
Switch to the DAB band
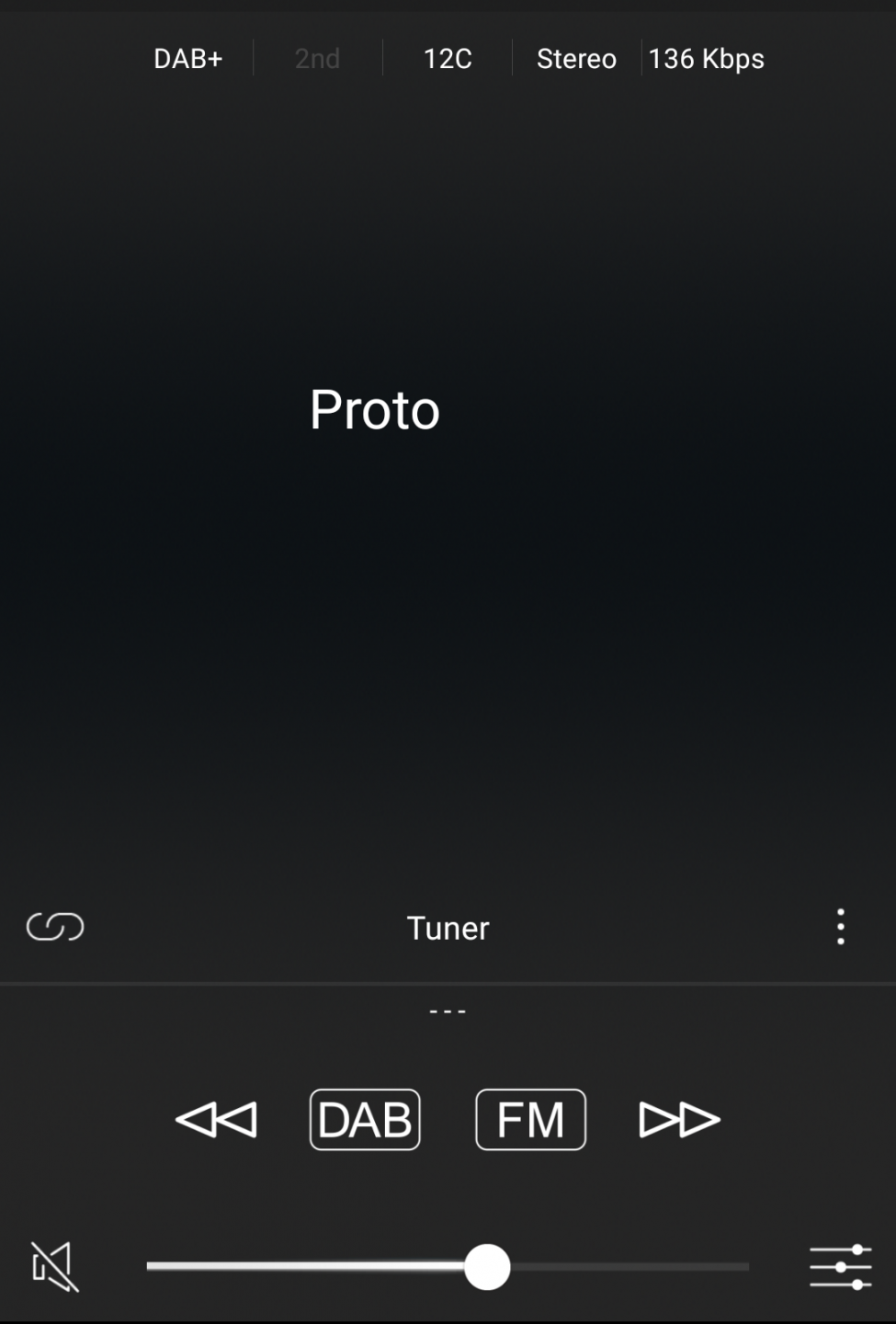(x=365, y=1120)
